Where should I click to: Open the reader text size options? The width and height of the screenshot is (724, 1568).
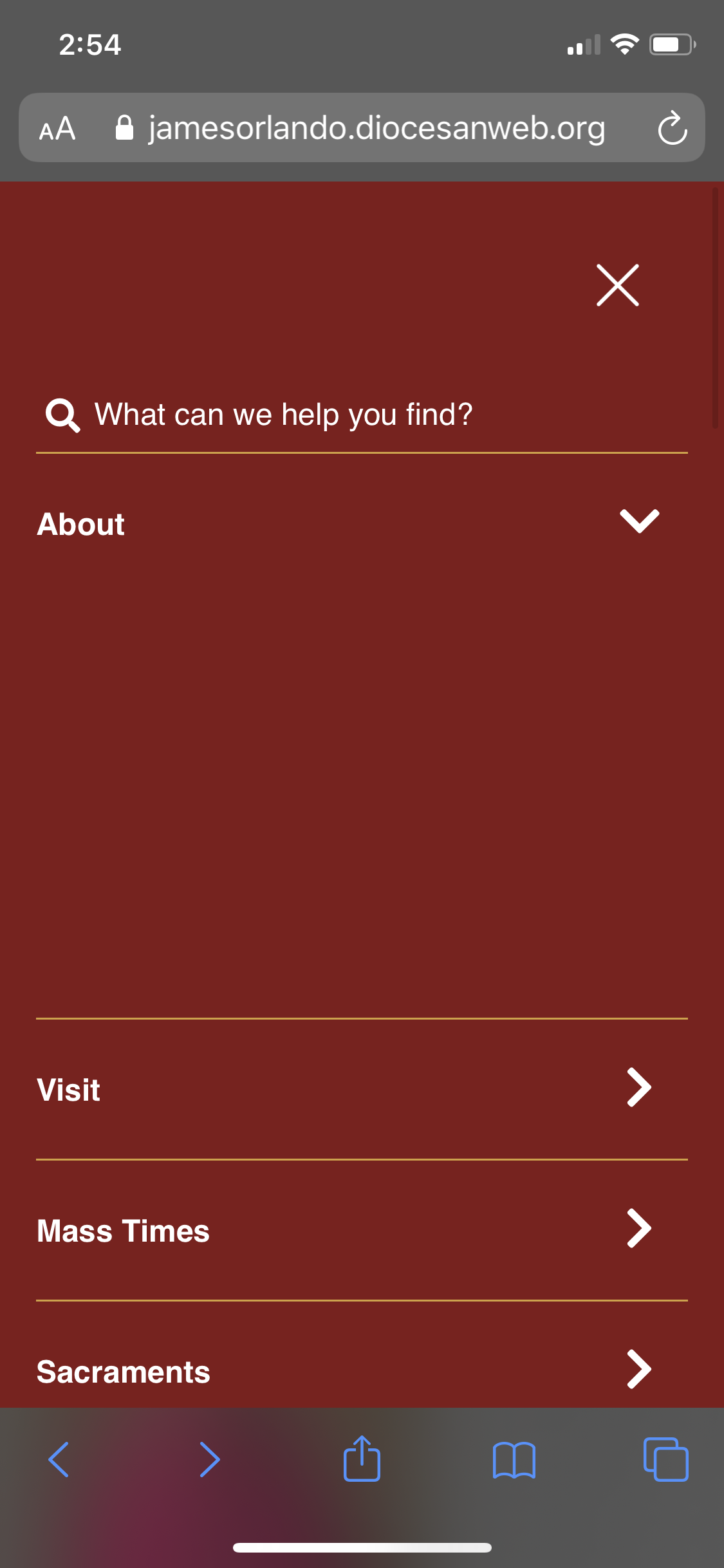pyautogui.click(x=57, y=128)
